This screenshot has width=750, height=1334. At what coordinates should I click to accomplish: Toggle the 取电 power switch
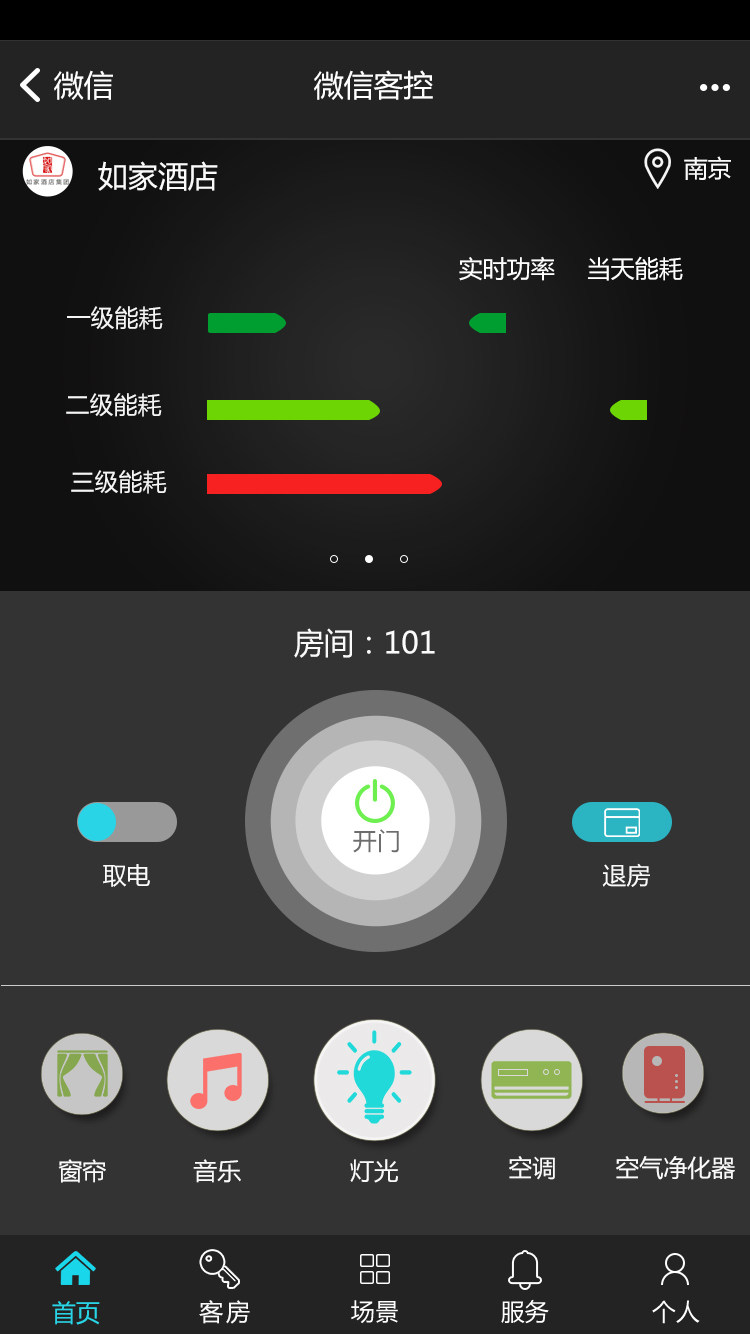[126, 821]
